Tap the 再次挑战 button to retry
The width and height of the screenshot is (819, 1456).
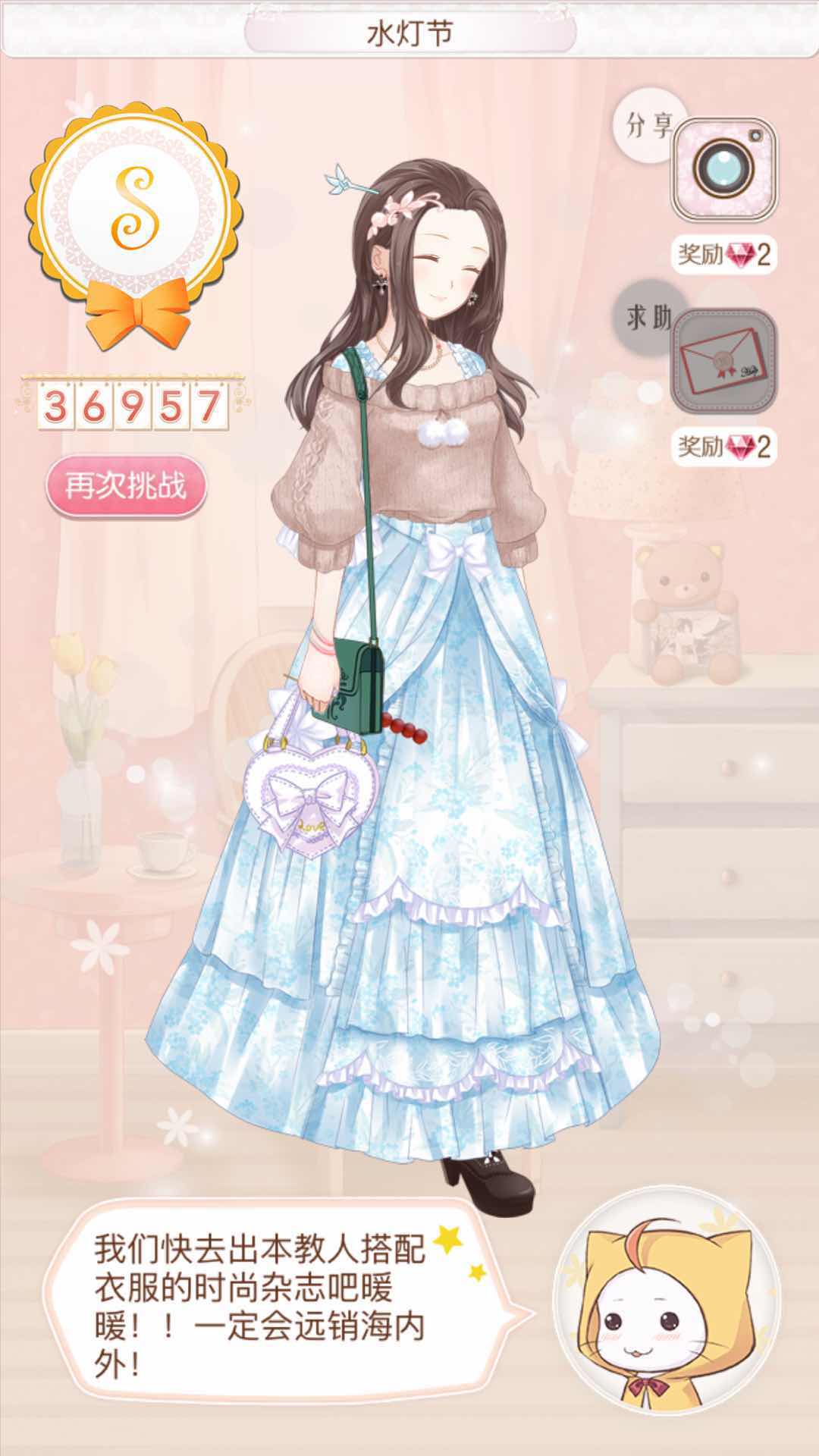tap(126, 485)
